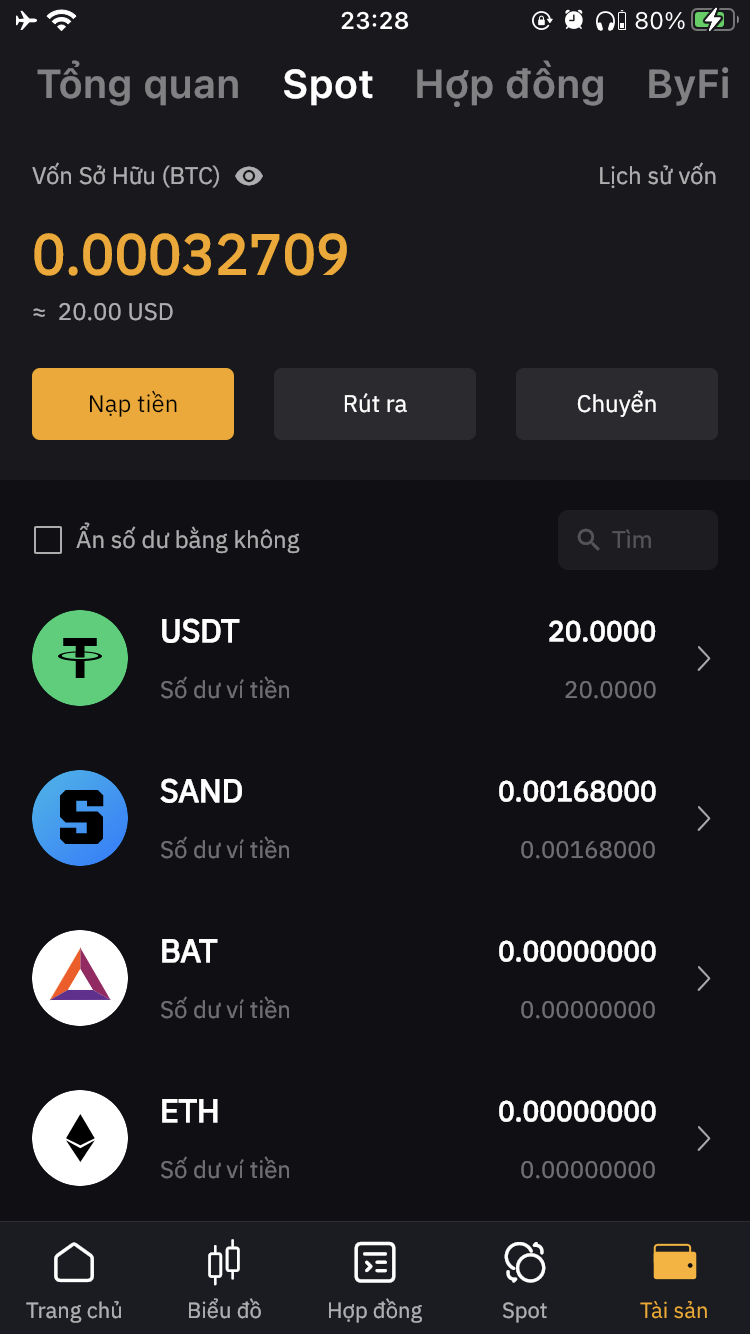View BAT asset details
The image size is (750, 1334).
point(375,979)
